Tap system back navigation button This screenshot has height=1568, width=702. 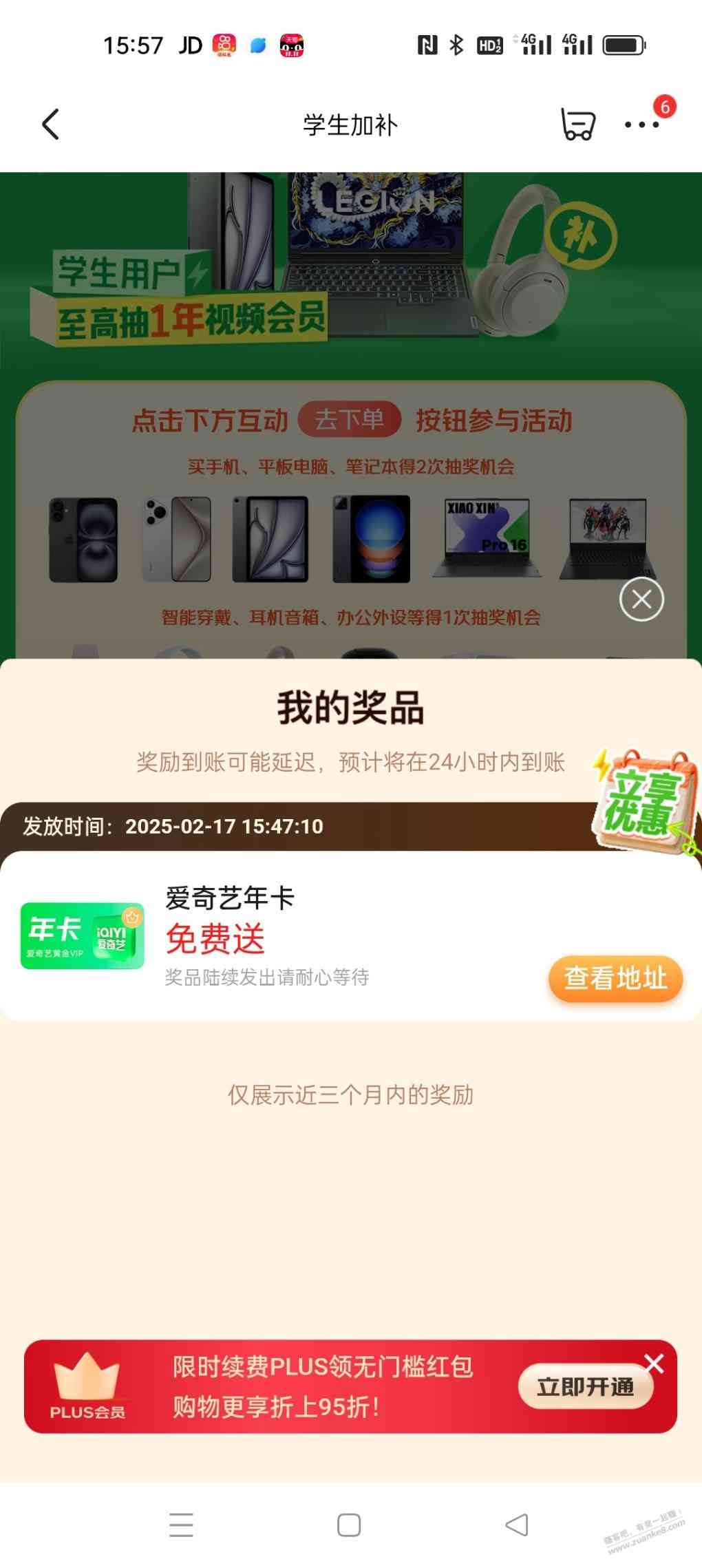point(516,1525)
